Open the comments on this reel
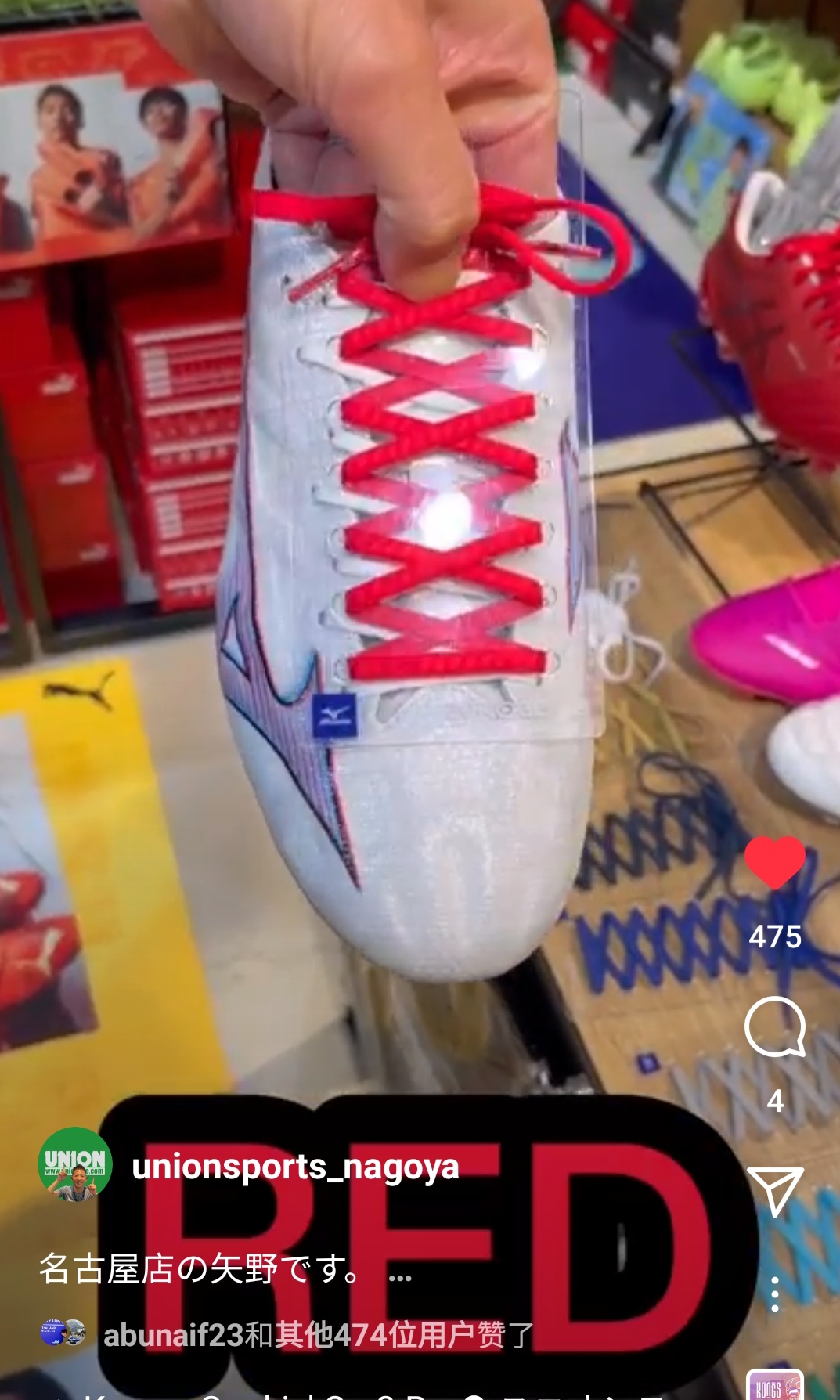 coord(774,1027)
